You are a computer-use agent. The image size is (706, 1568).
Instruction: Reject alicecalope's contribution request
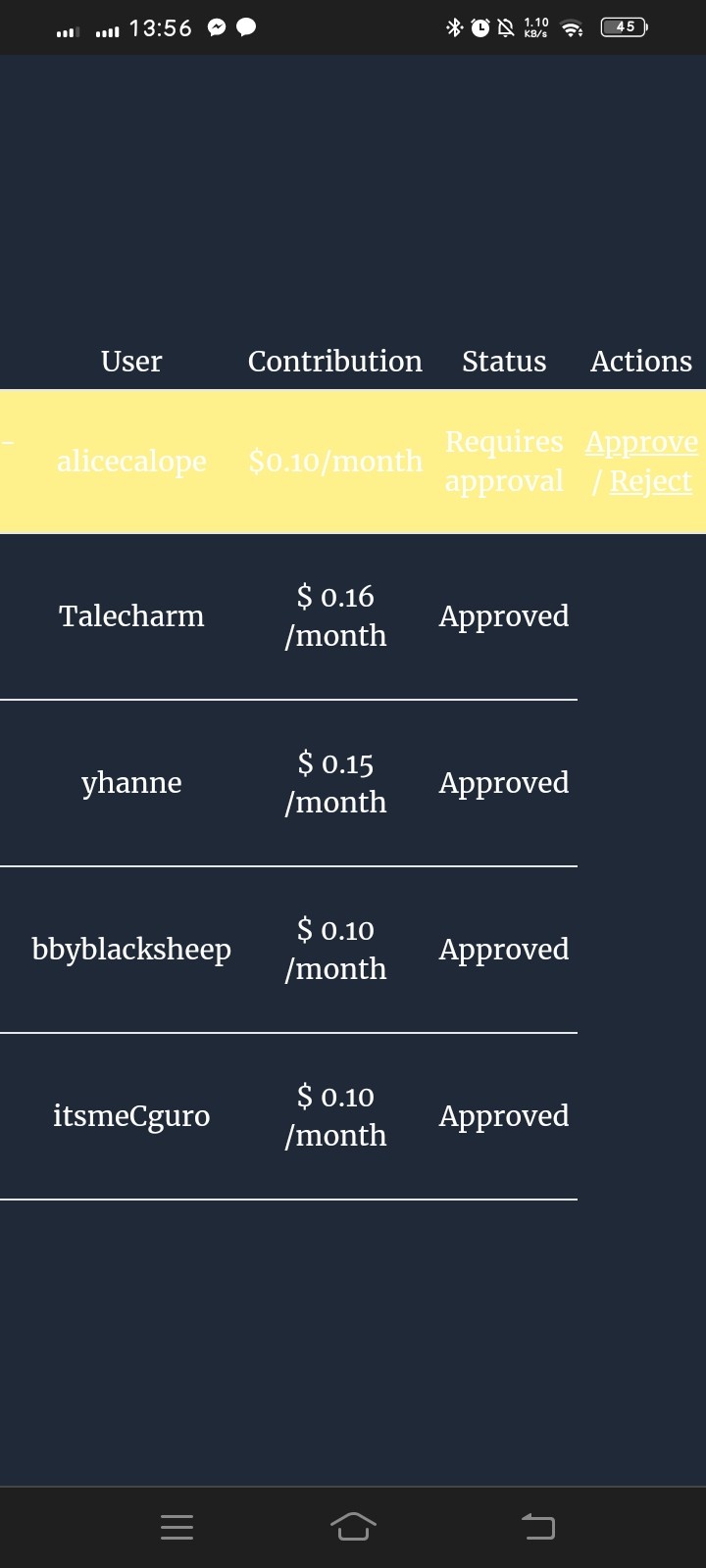click(x=650, y=481)
